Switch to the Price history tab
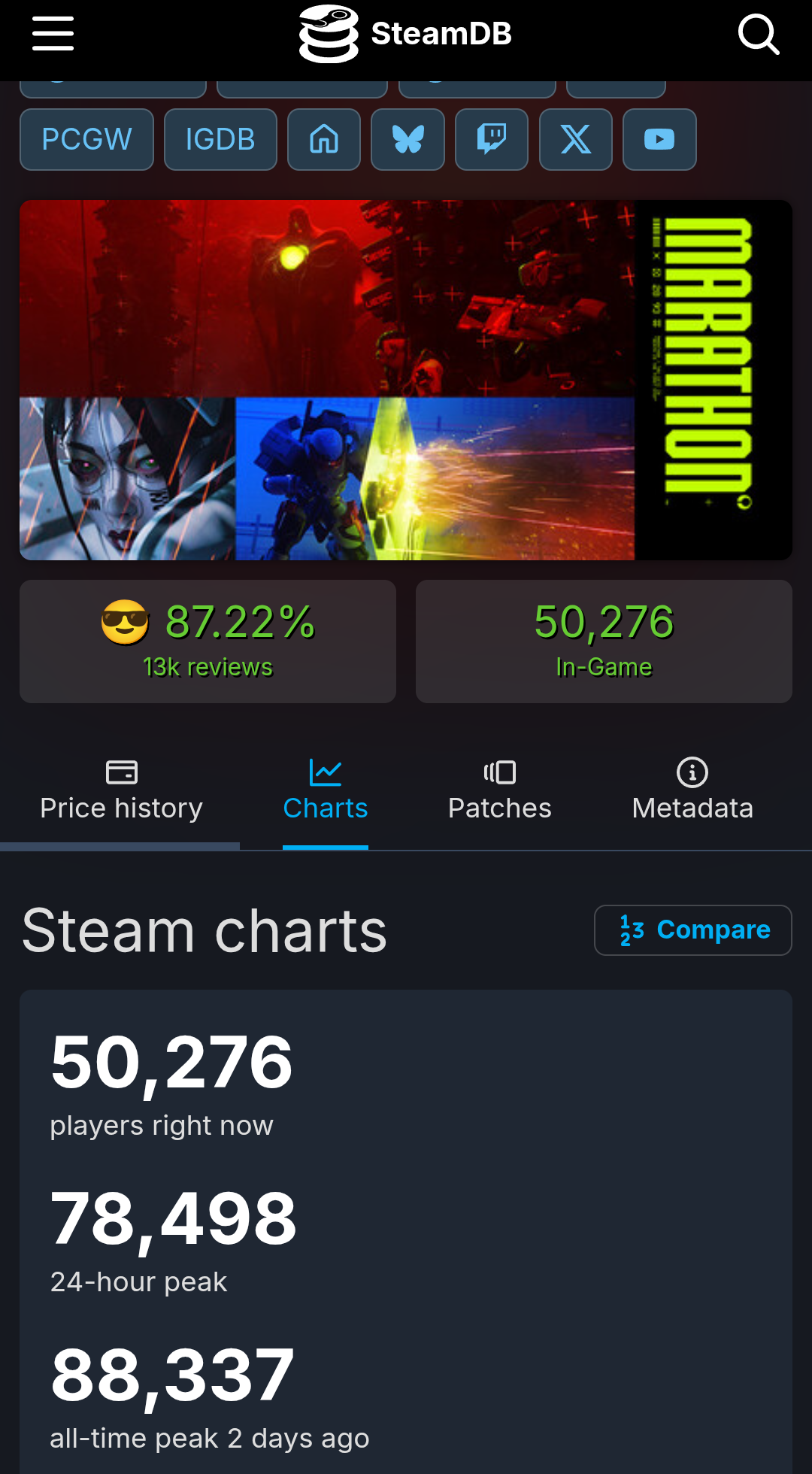The height and width of the screenshot is (1474, 812). pyautogui.click(x=121, y=791)
